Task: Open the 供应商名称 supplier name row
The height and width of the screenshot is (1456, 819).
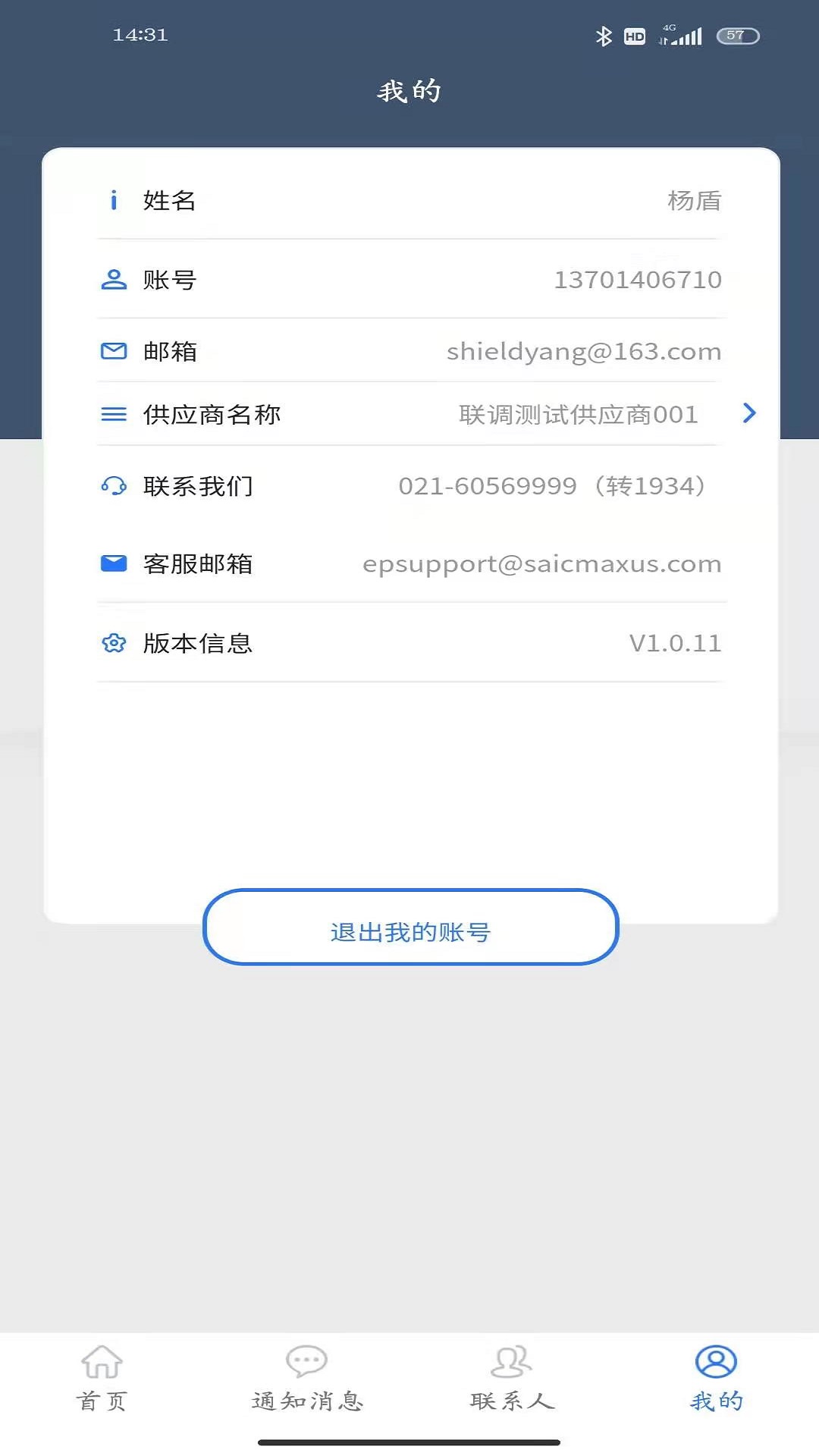Action: (410, 414)
